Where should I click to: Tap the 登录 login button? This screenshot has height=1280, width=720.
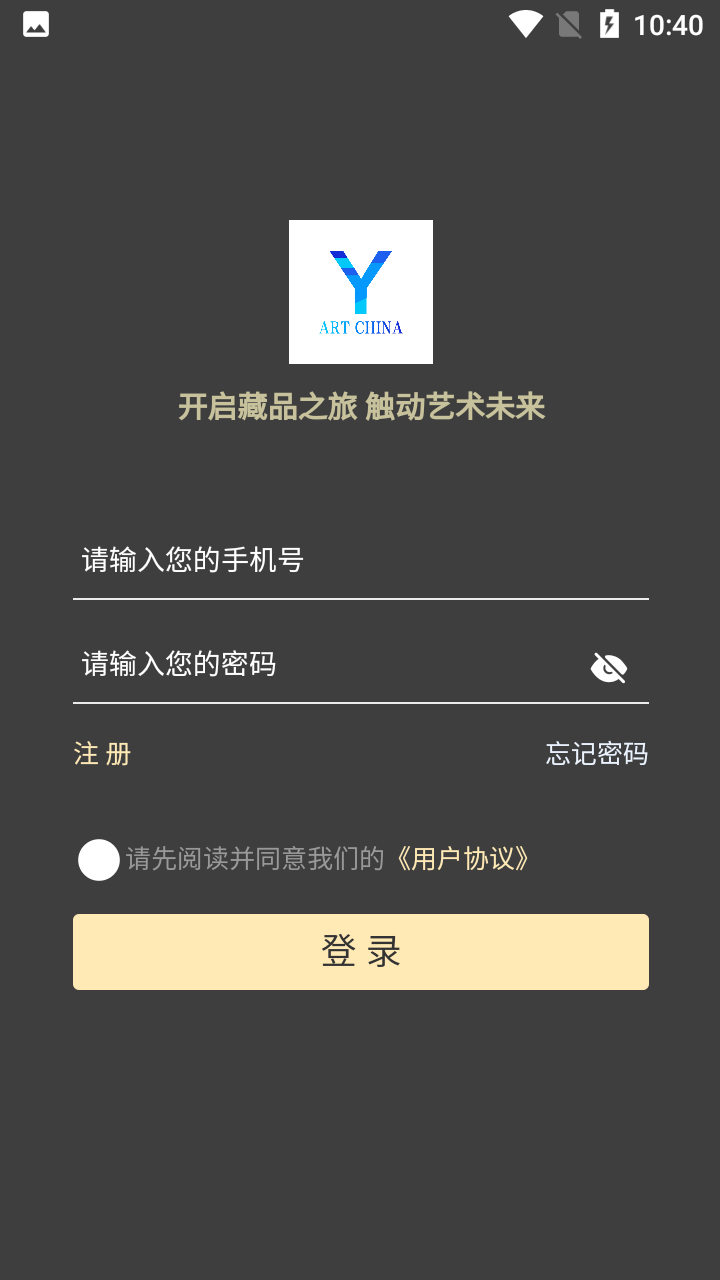coord(361,952)
